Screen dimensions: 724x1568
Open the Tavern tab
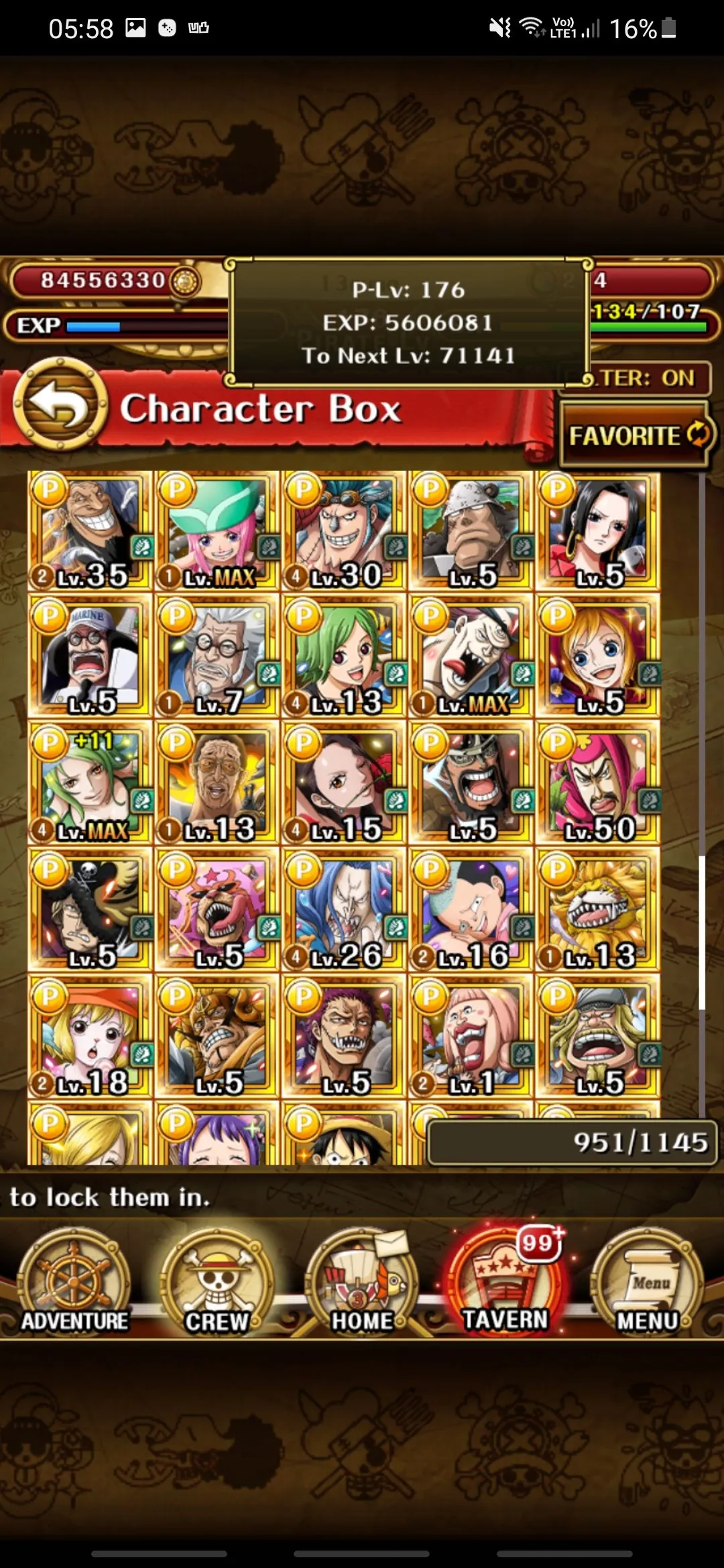(506, 1281)
